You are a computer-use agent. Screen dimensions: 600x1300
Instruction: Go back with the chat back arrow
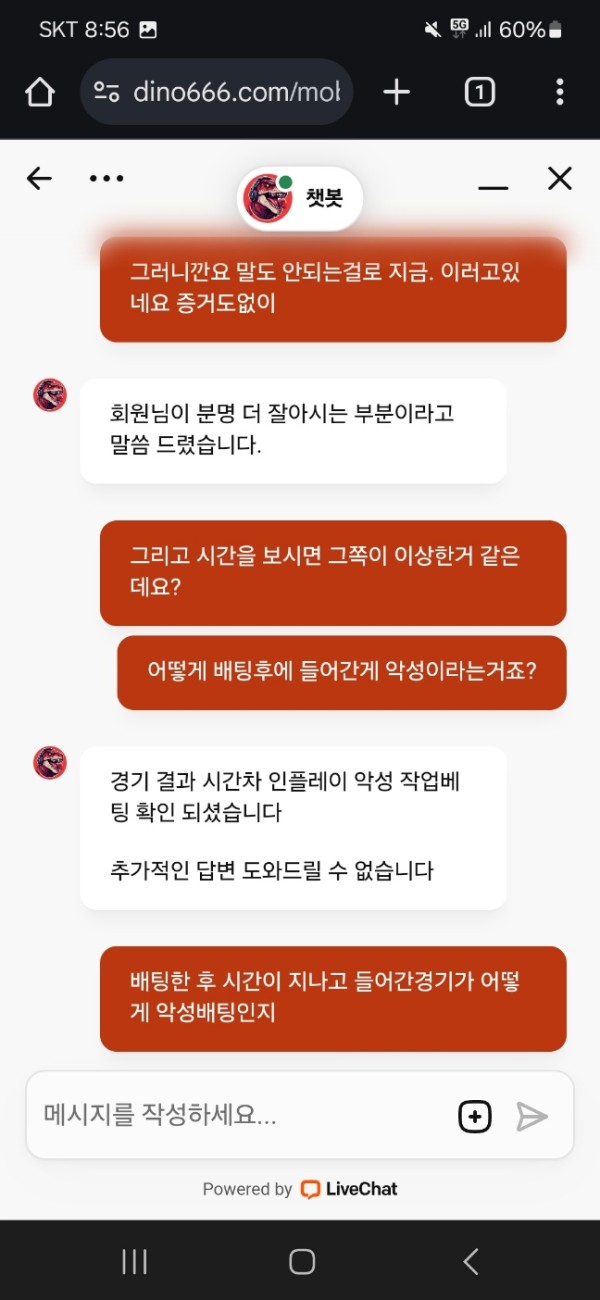pyautogui.click(x=39, y=179)
